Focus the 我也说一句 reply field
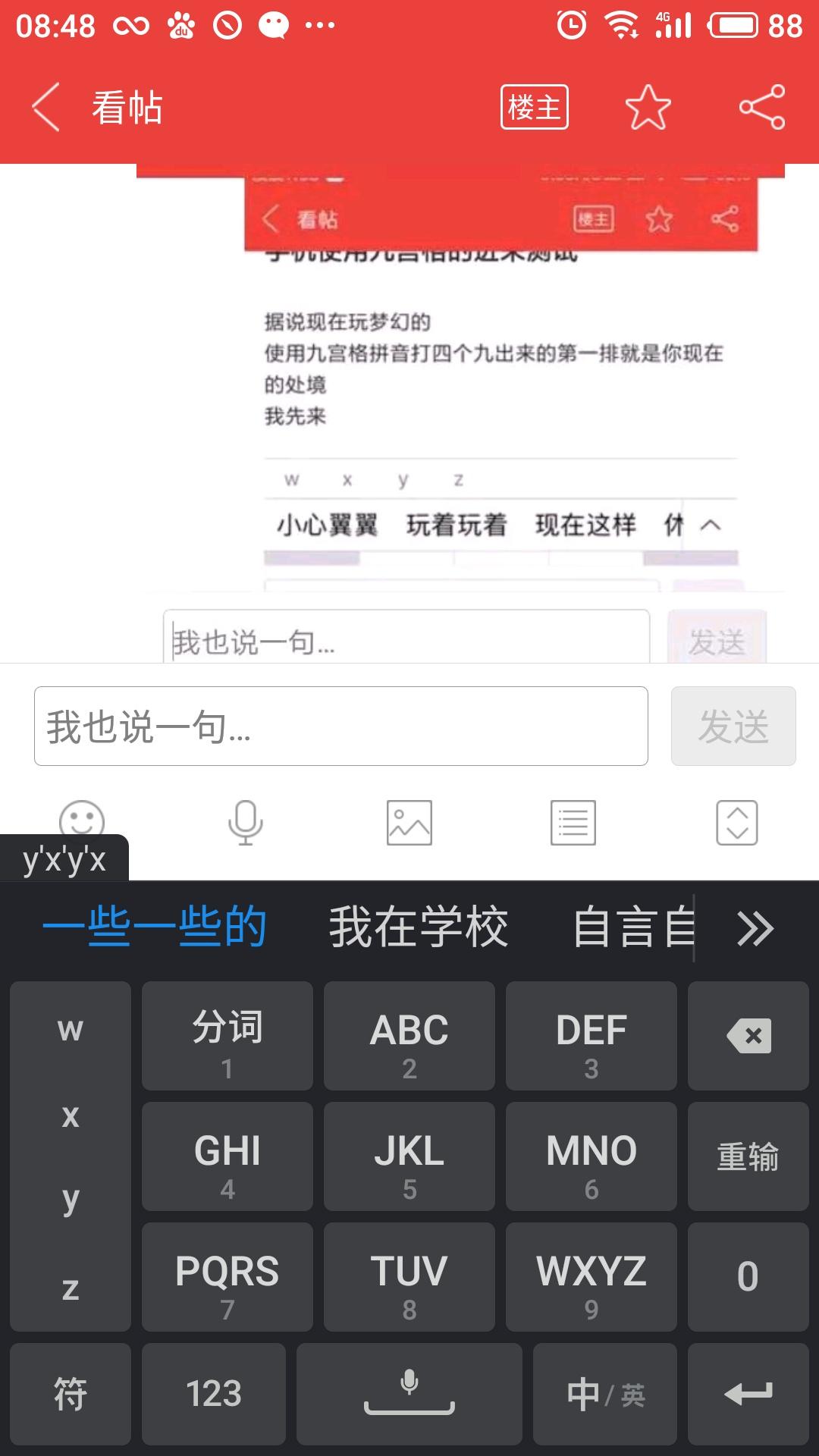 pyautogui.click(x=341, y=726)
